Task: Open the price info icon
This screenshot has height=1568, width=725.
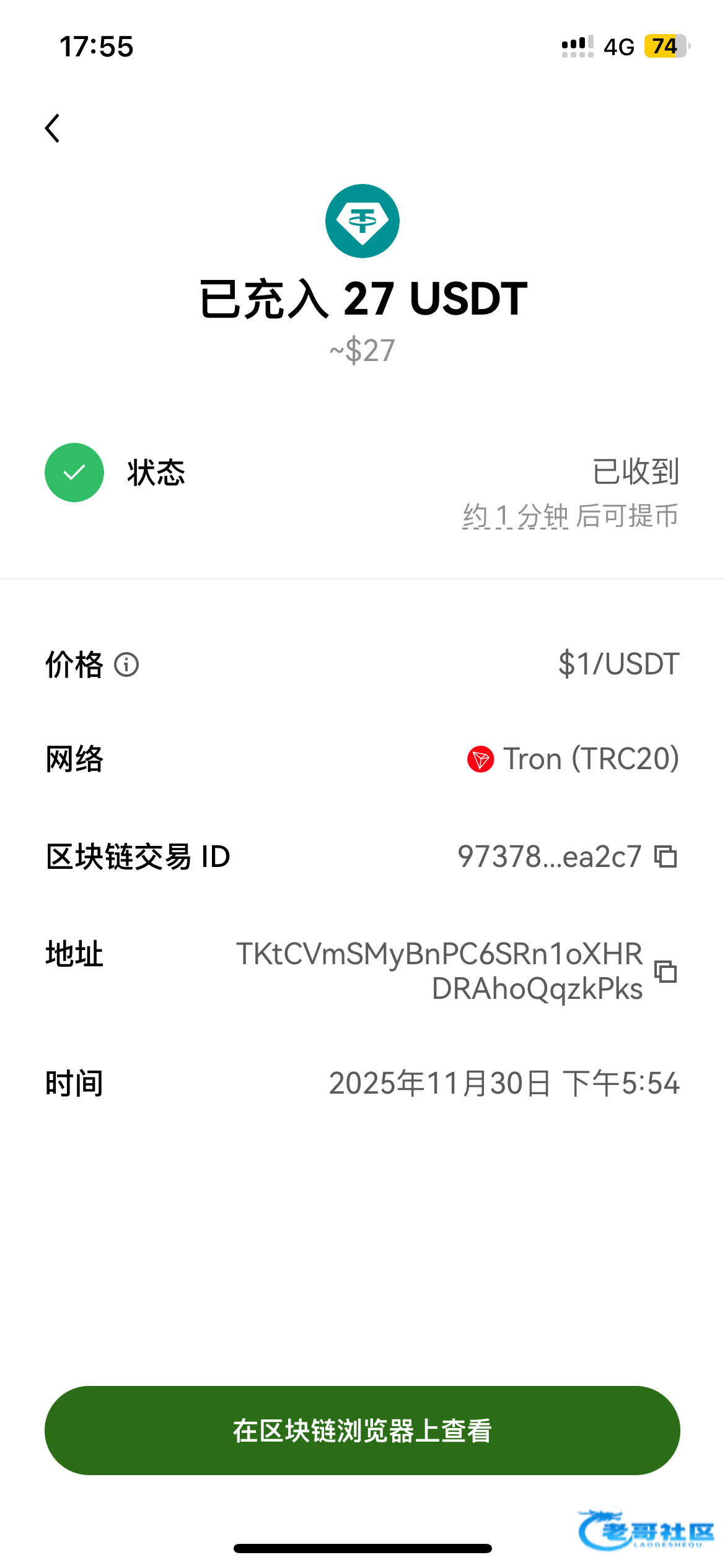Action: pos(126,664)
